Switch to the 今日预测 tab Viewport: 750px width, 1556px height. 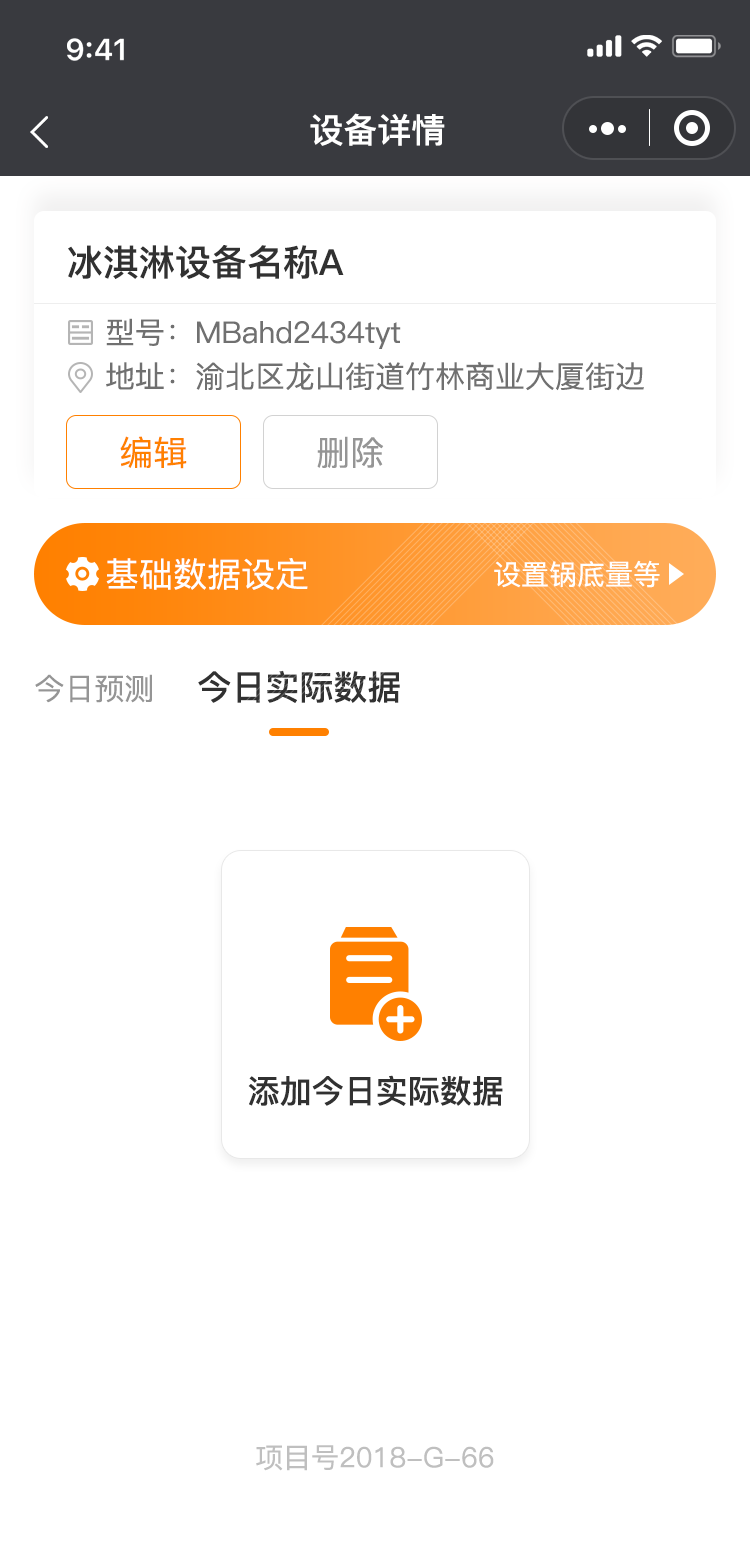94,689
